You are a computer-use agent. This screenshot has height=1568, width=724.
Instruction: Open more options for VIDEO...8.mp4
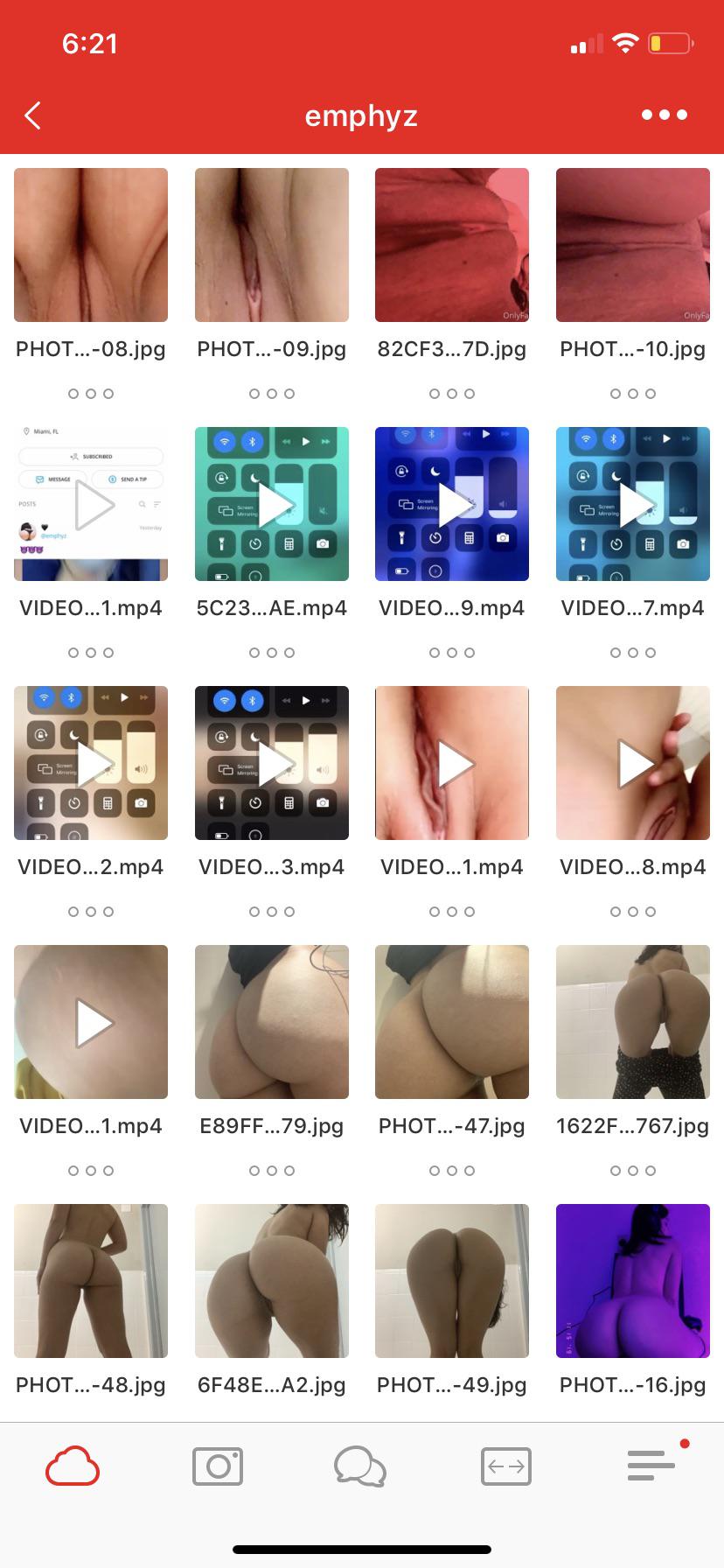tap(633, 912)
